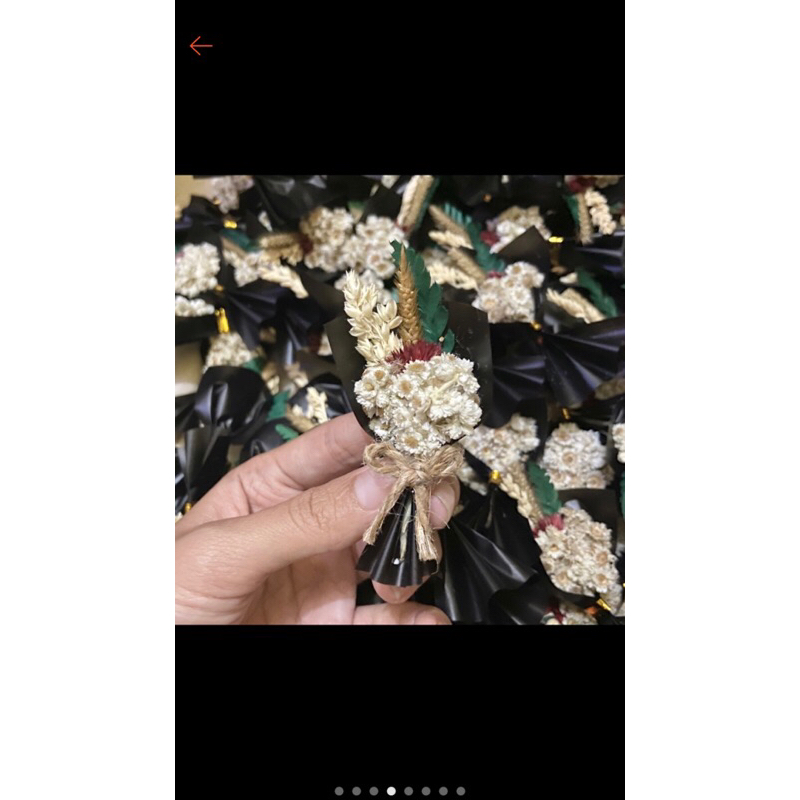
Task: Tap the dried flower bouquet photo
Action: click(400, 400)
